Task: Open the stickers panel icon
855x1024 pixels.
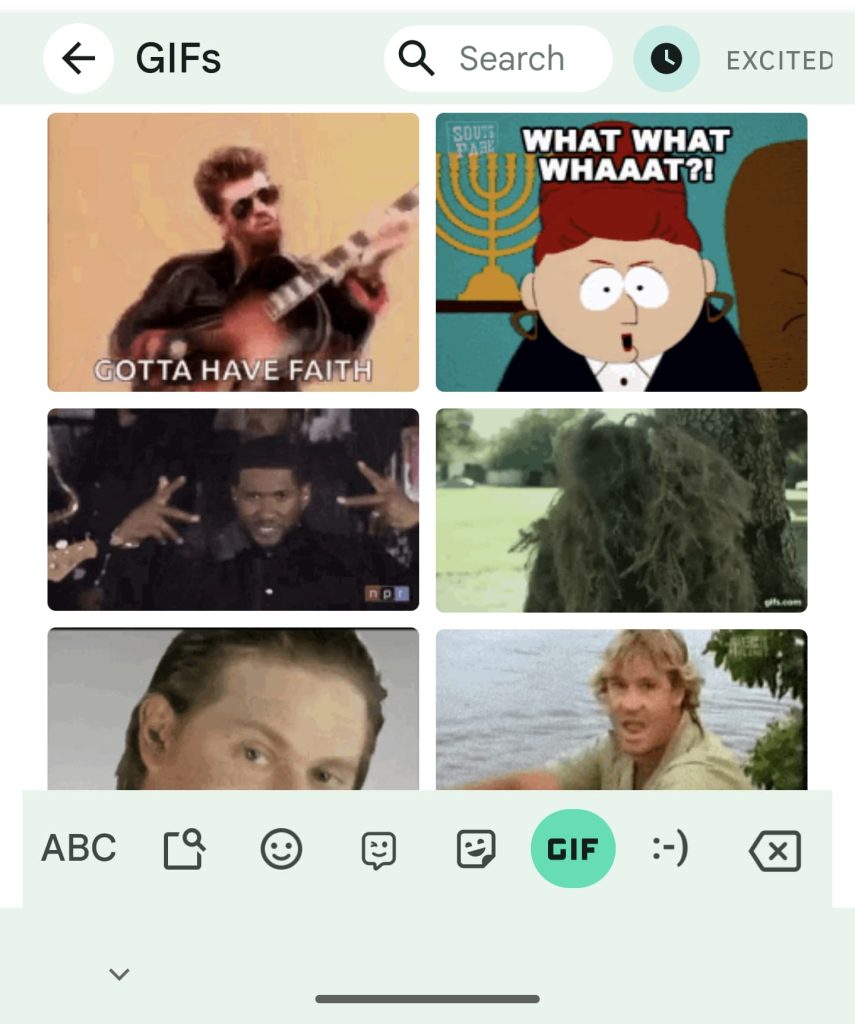Action: click(378, 848)
